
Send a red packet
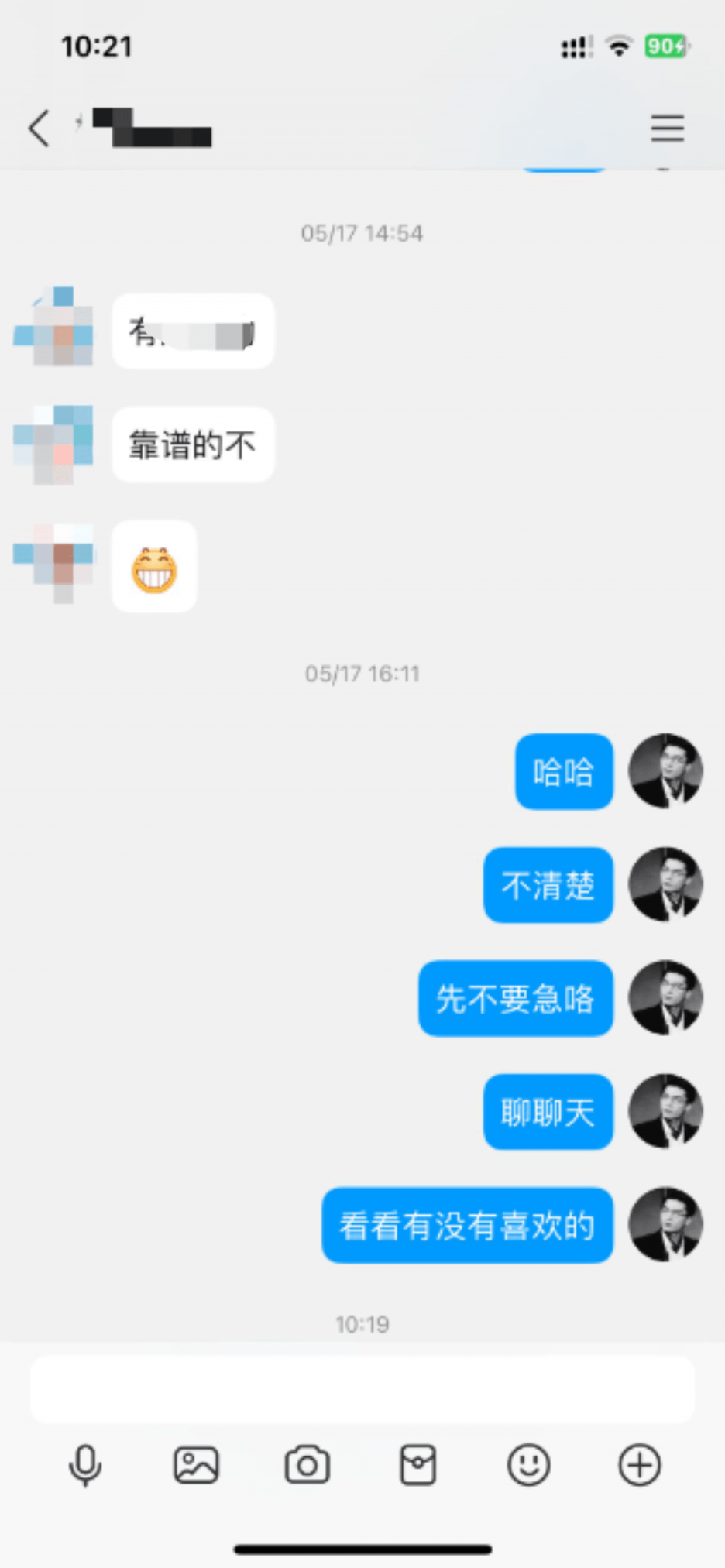click(418, 1465)
